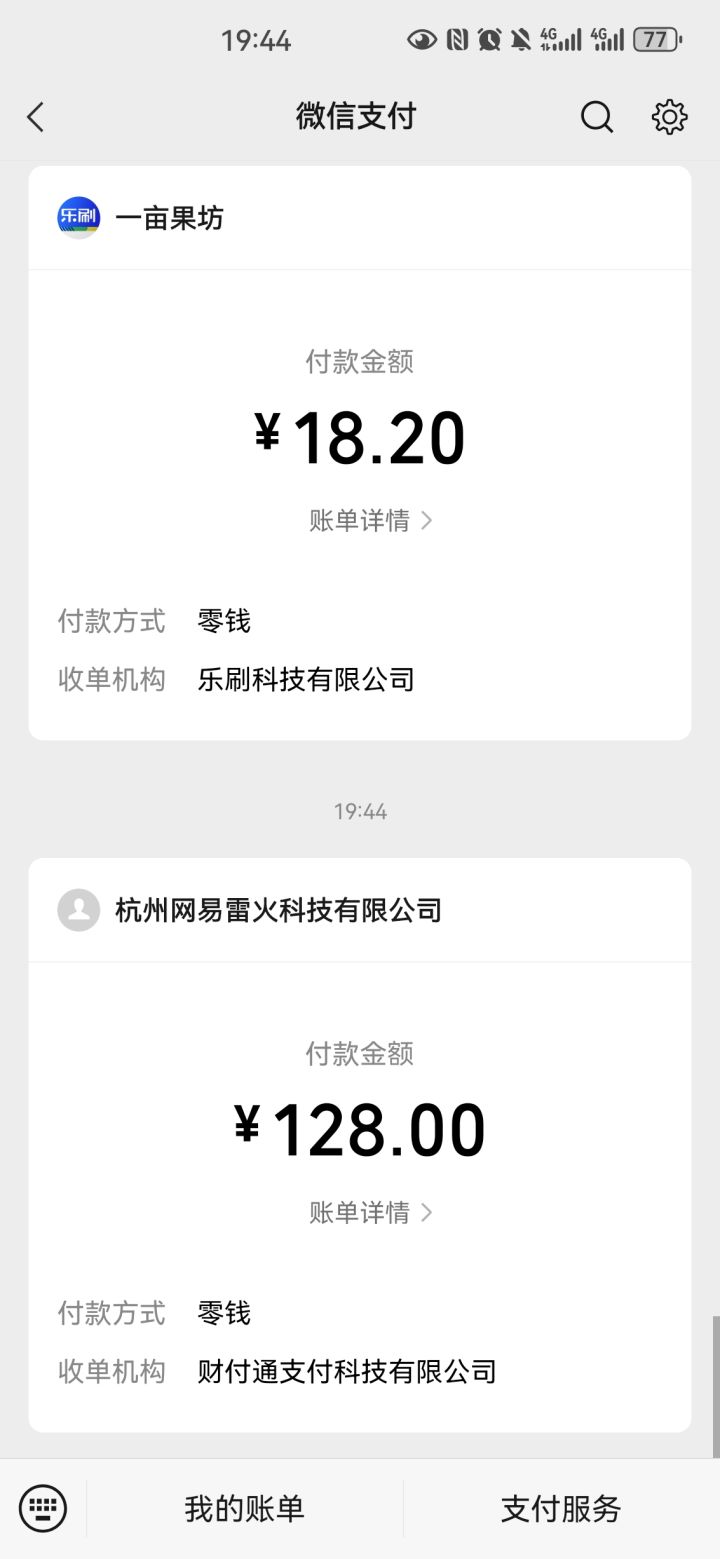Open 账单详情 for the ¥18.20 payment
The image size is (720, 1559).
coord(370,520)
